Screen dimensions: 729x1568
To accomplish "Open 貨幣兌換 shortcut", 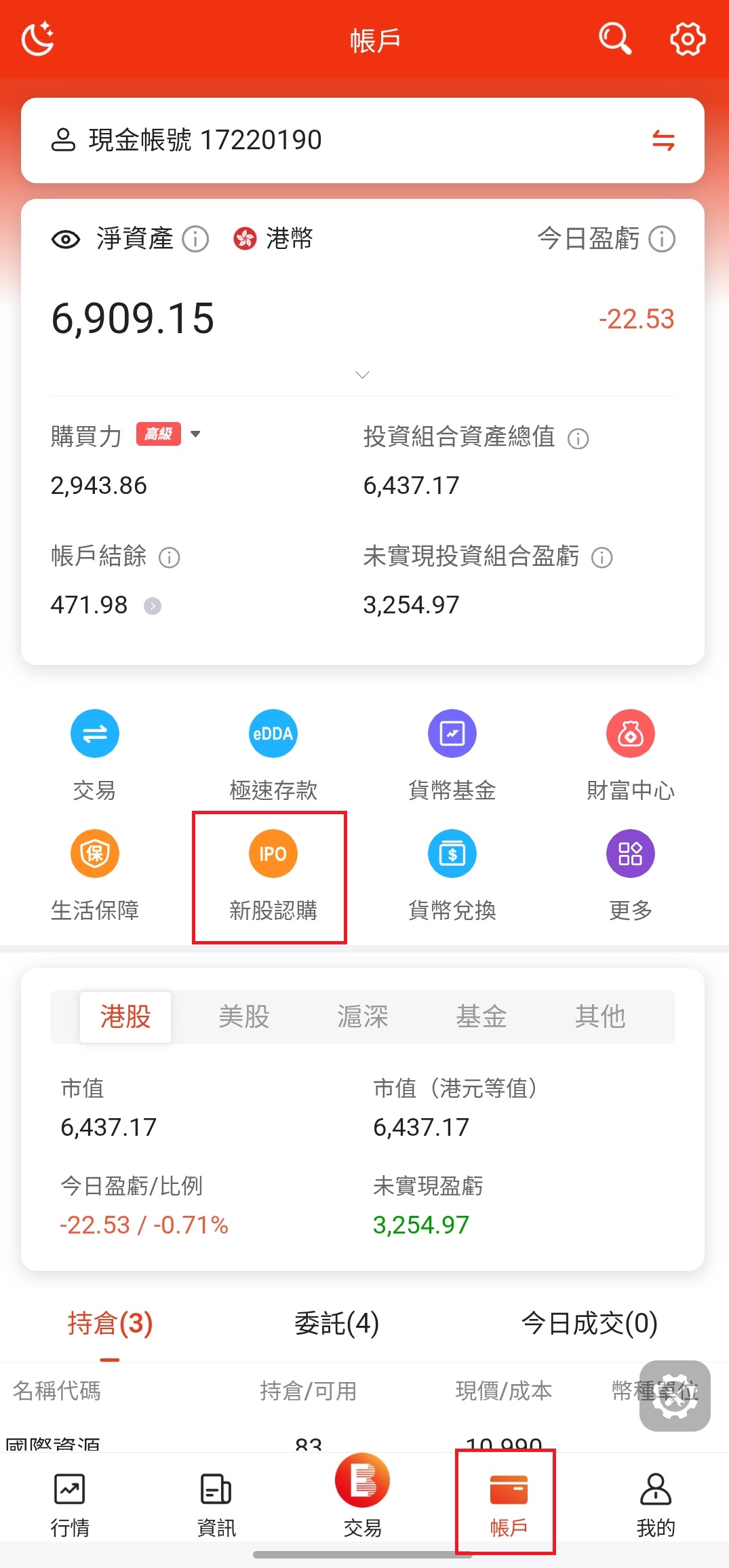I will [x=452, y=875].
